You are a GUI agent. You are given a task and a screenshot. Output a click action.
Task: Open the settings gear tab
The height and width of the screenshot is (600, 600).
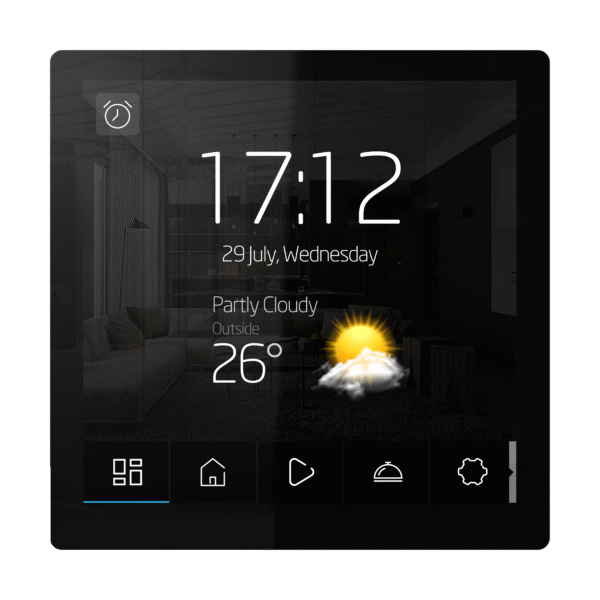coord(471,472)
